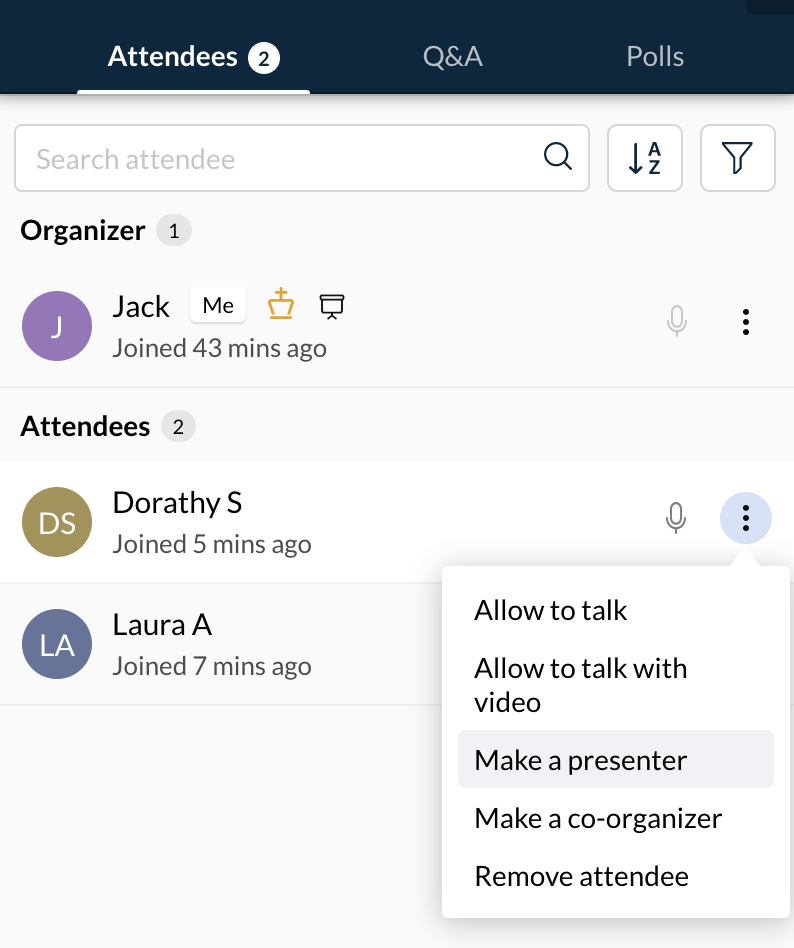Switch to the Q&A tab
The width and height of the screenshot is (794, 948).
[x=452, y=56]
